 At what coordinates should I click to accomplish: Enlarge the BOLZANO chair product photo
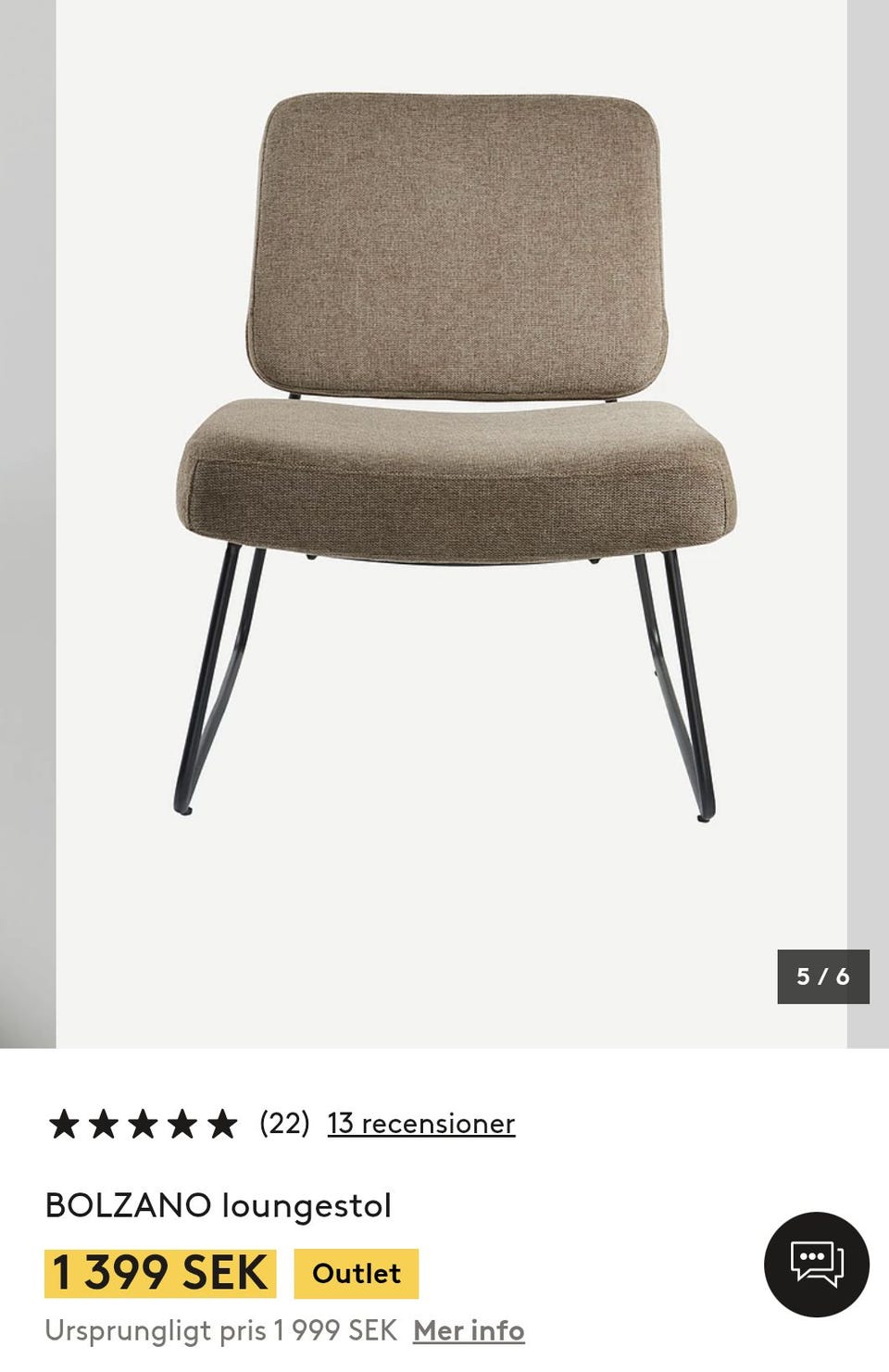(452, 463)
